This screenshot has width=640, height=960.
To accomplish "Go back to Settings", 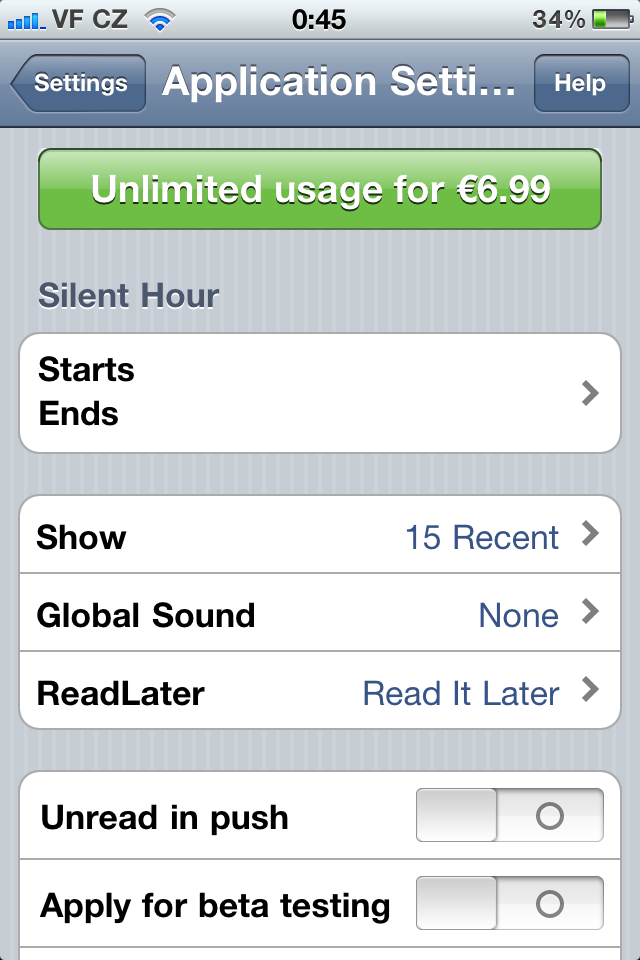I will [x=80, y=84].
